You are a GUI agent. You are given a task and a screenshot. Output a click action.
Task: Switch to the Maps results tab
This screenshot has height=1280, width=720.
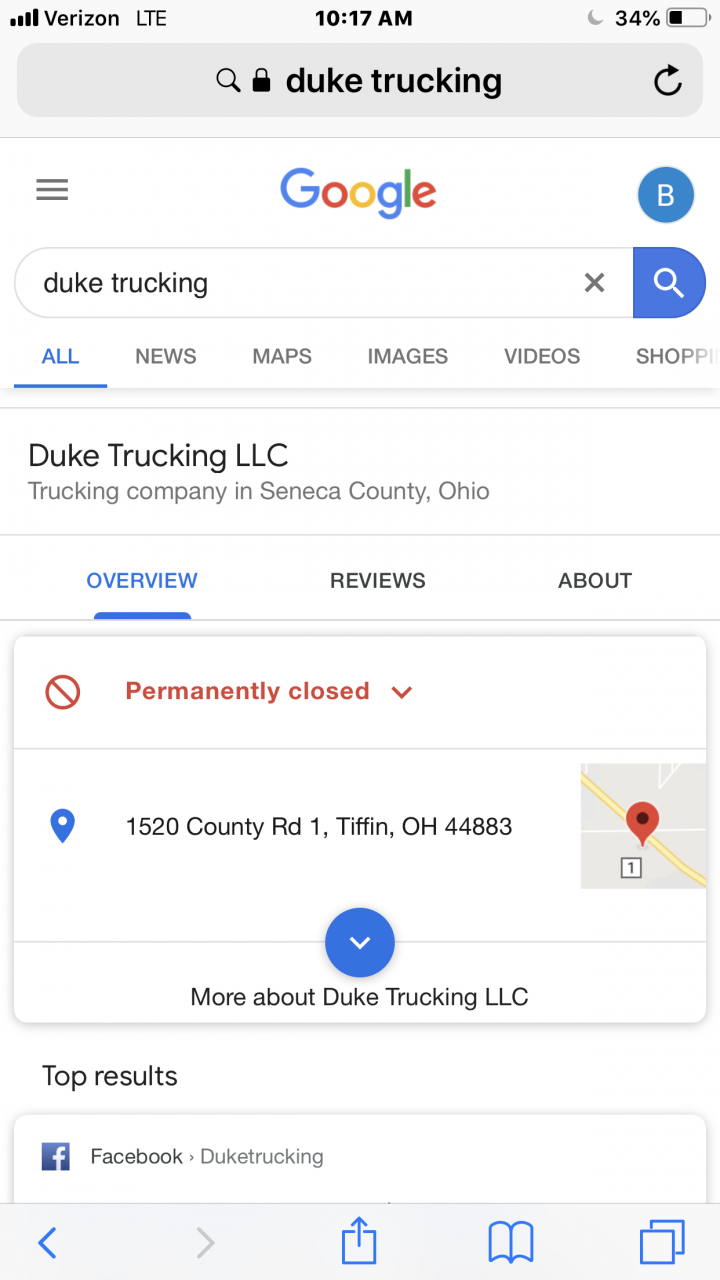pos(282,356)
